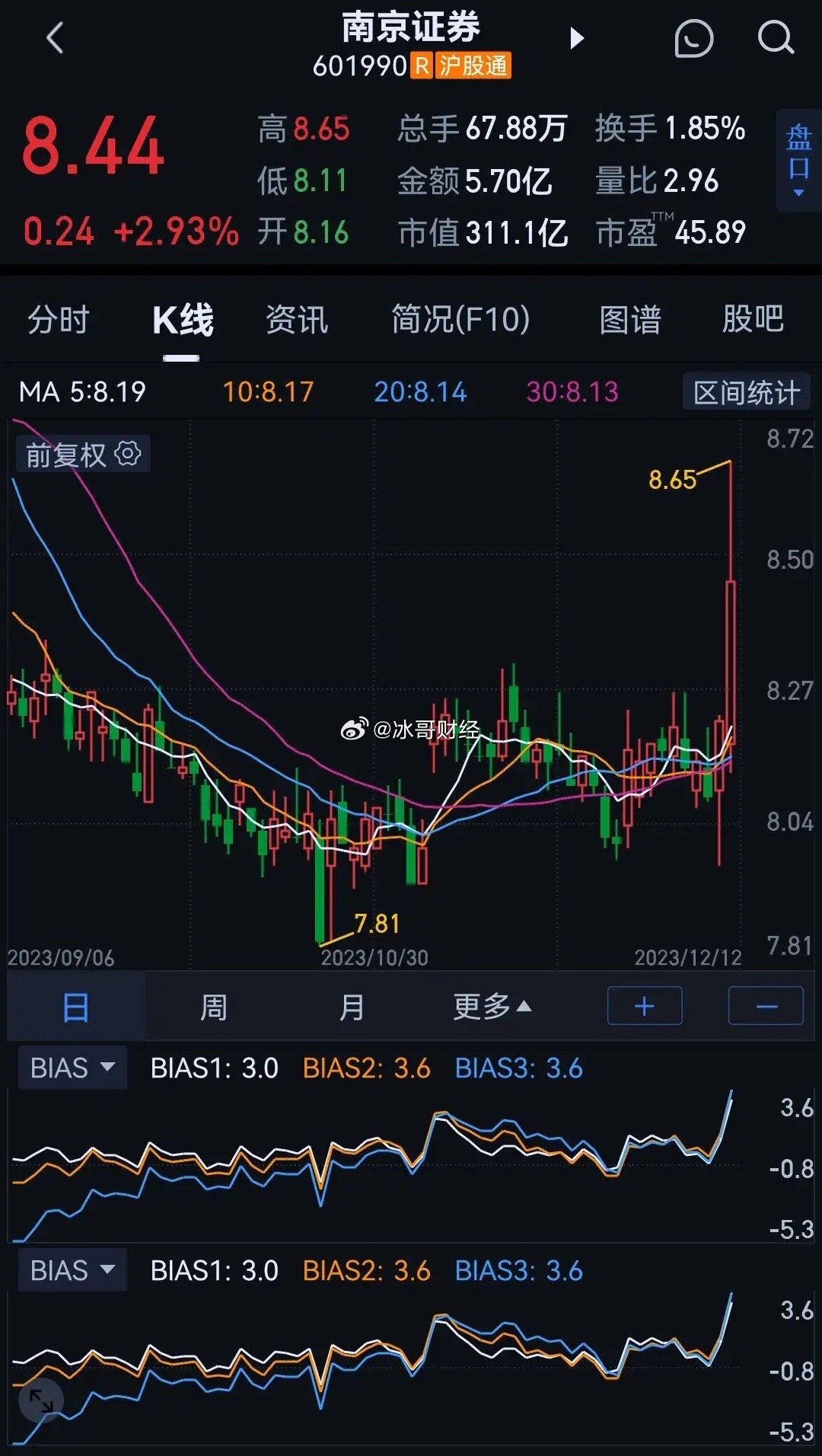The width and height of the screenshot is (822, 1456).
Task: Open 前复权 adjustment settings
Action: point(83,455)
